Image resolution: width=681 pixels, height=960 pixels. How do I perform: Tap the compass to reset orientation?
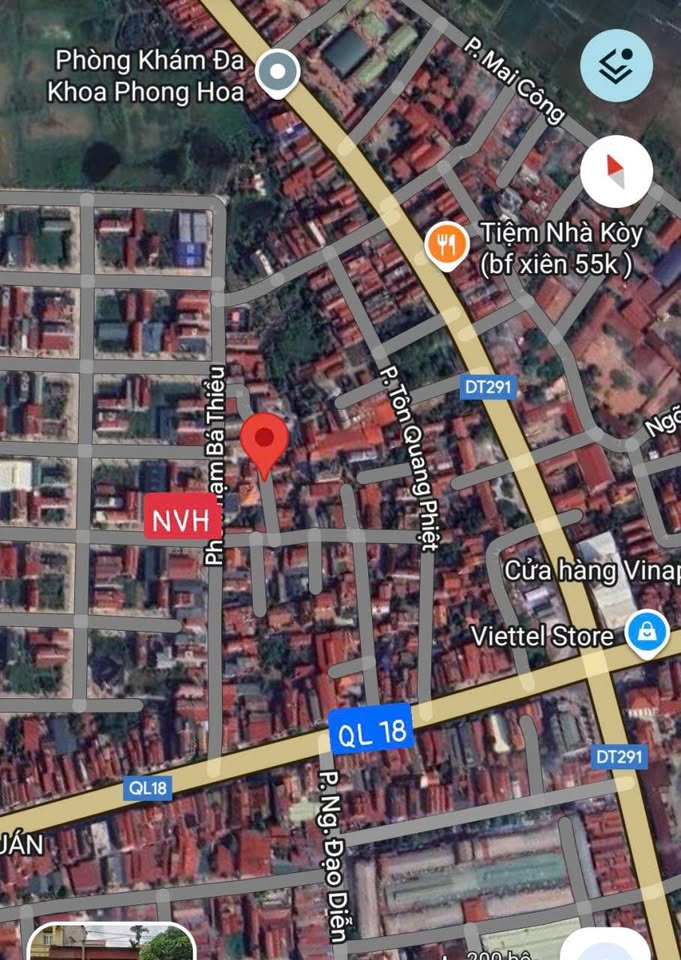616,172
